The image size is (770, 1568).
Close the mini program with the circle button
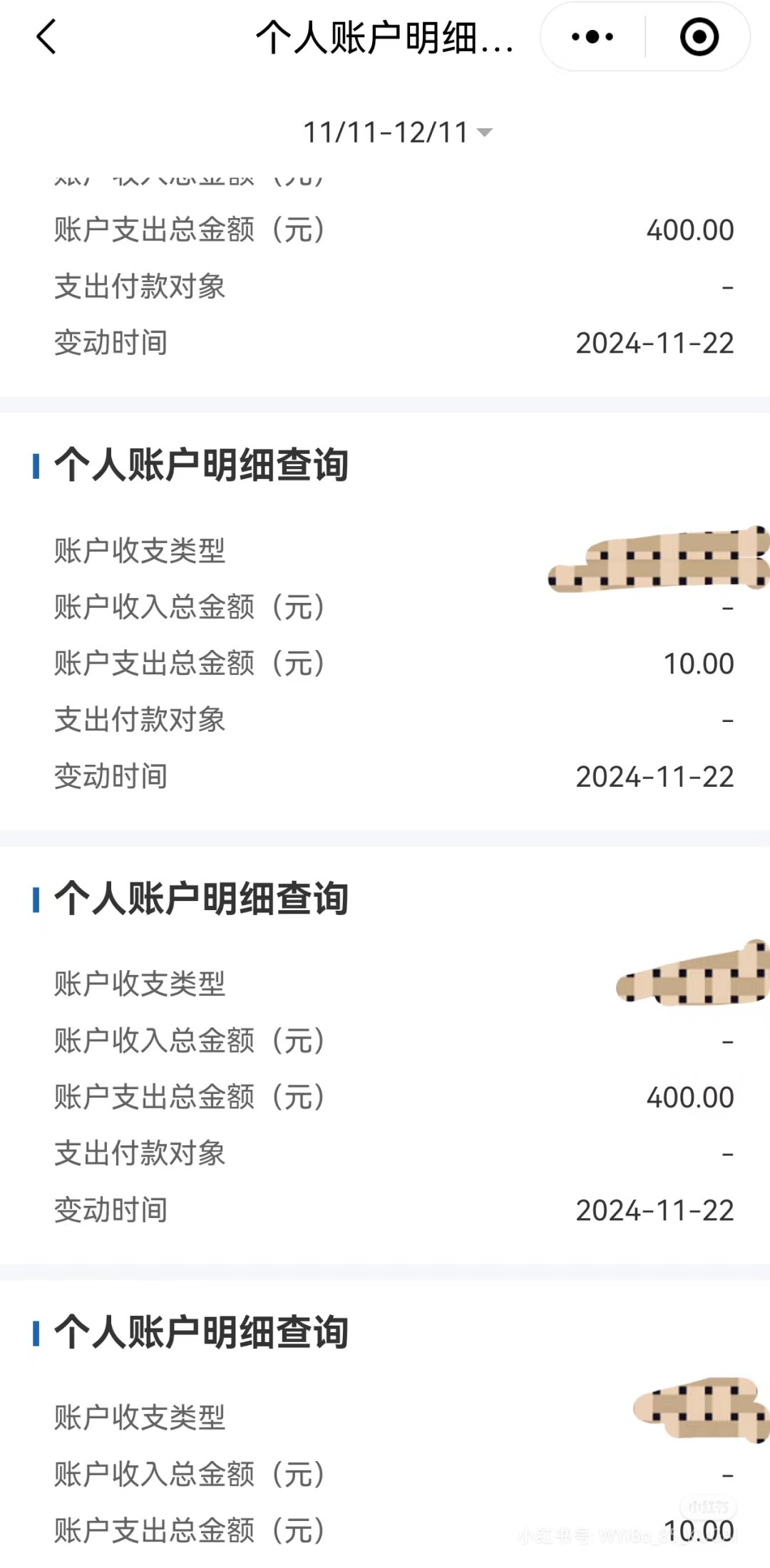(x=699, y=37)
